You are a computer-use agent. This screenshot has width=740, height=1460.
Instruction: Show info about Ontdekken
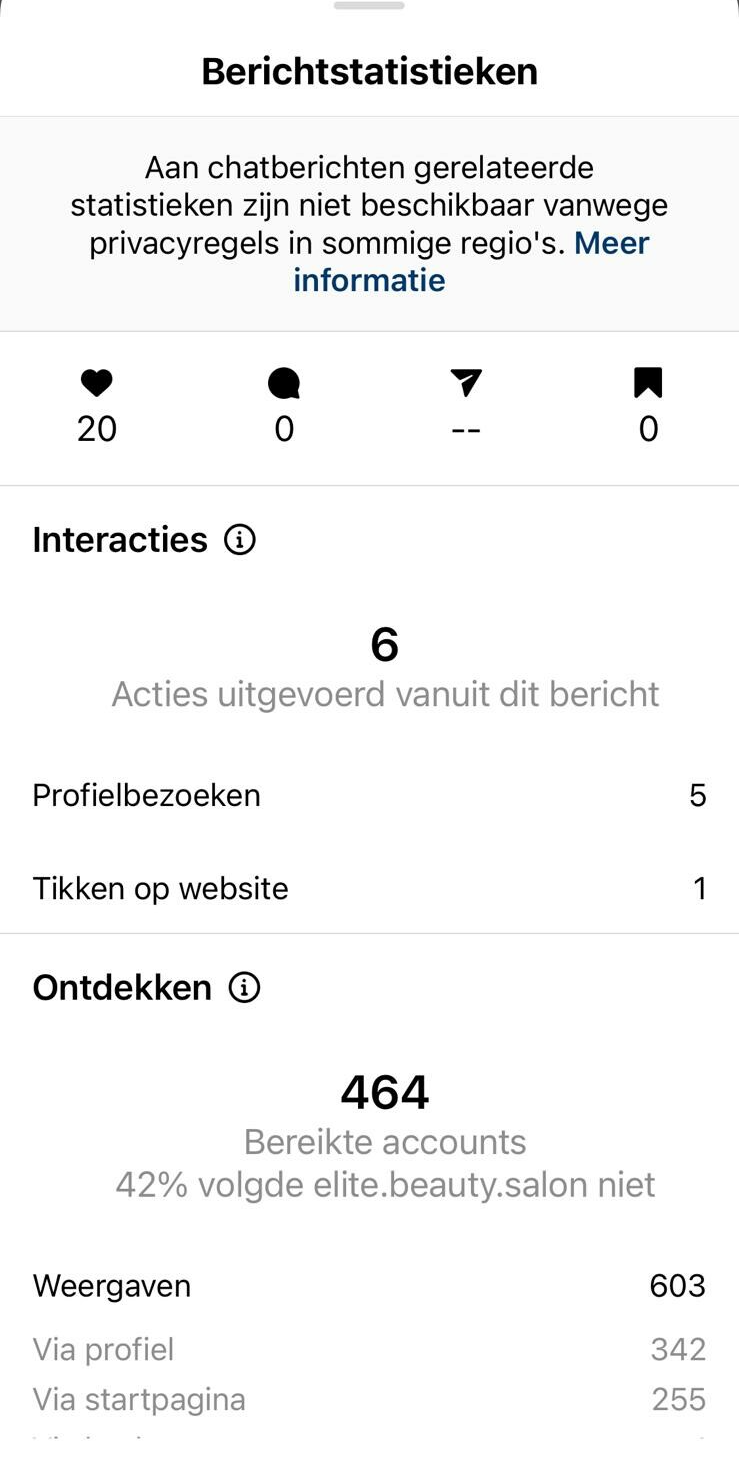click(244, 988)
